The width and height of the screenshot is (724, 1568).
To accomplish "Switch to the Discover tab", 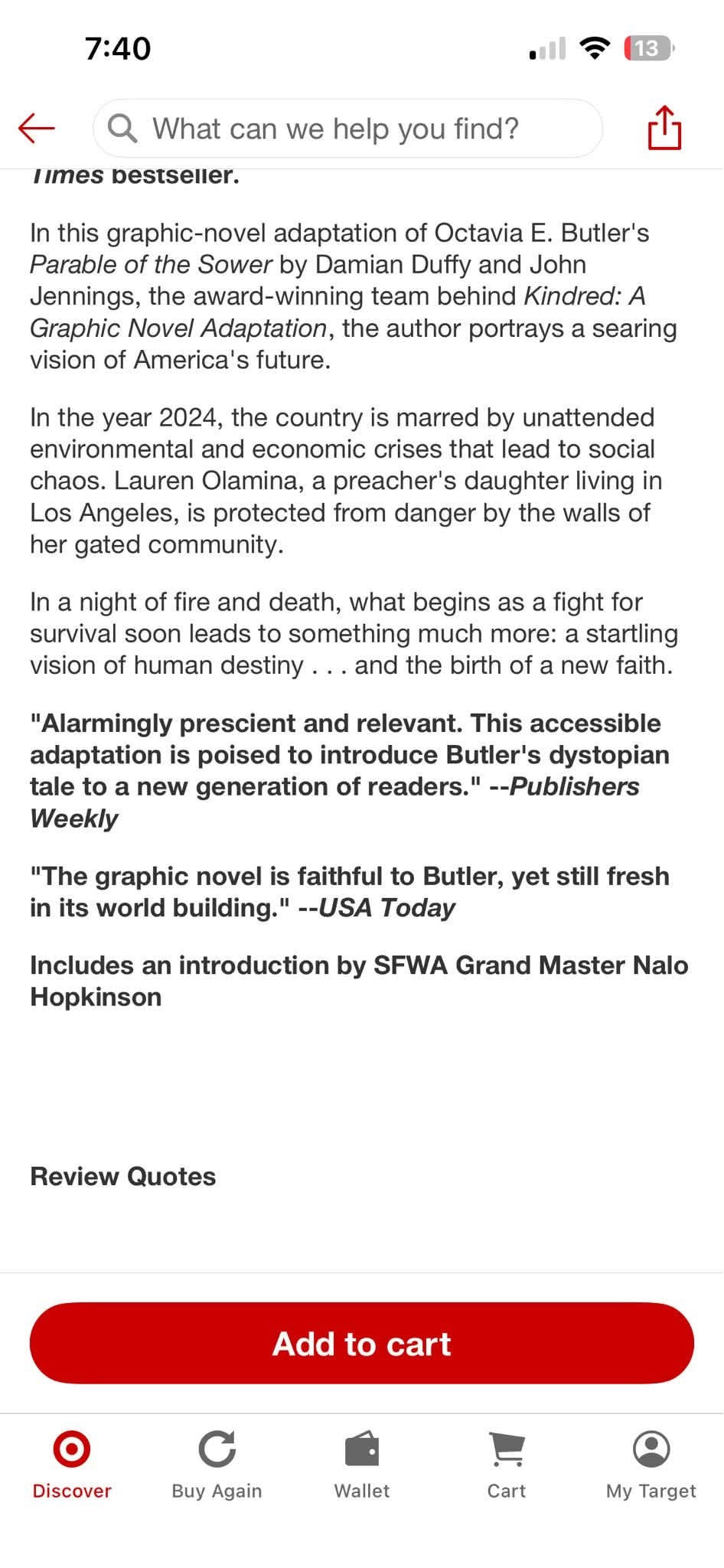I will click(72, 1465).
